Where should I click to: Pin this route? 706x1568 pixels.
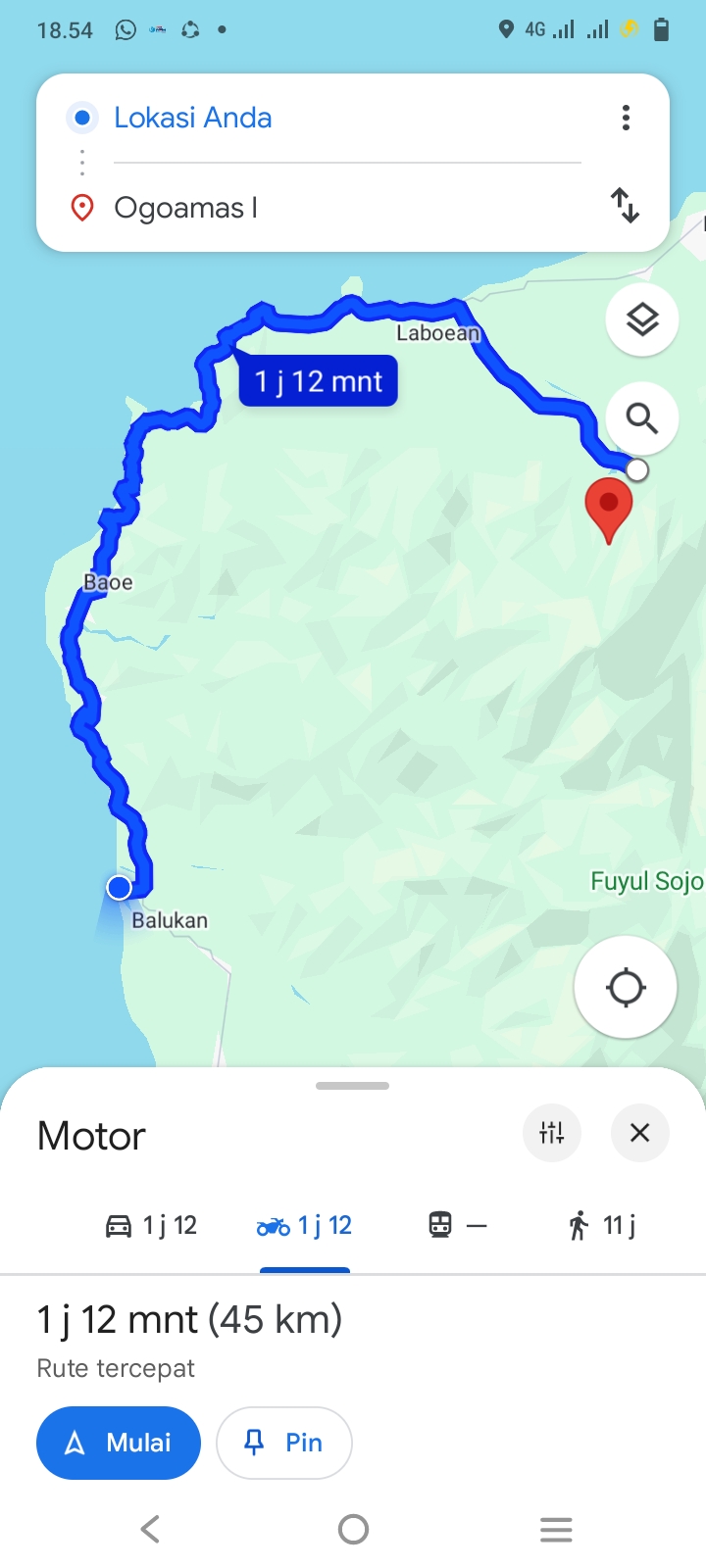coord(284,1443)
